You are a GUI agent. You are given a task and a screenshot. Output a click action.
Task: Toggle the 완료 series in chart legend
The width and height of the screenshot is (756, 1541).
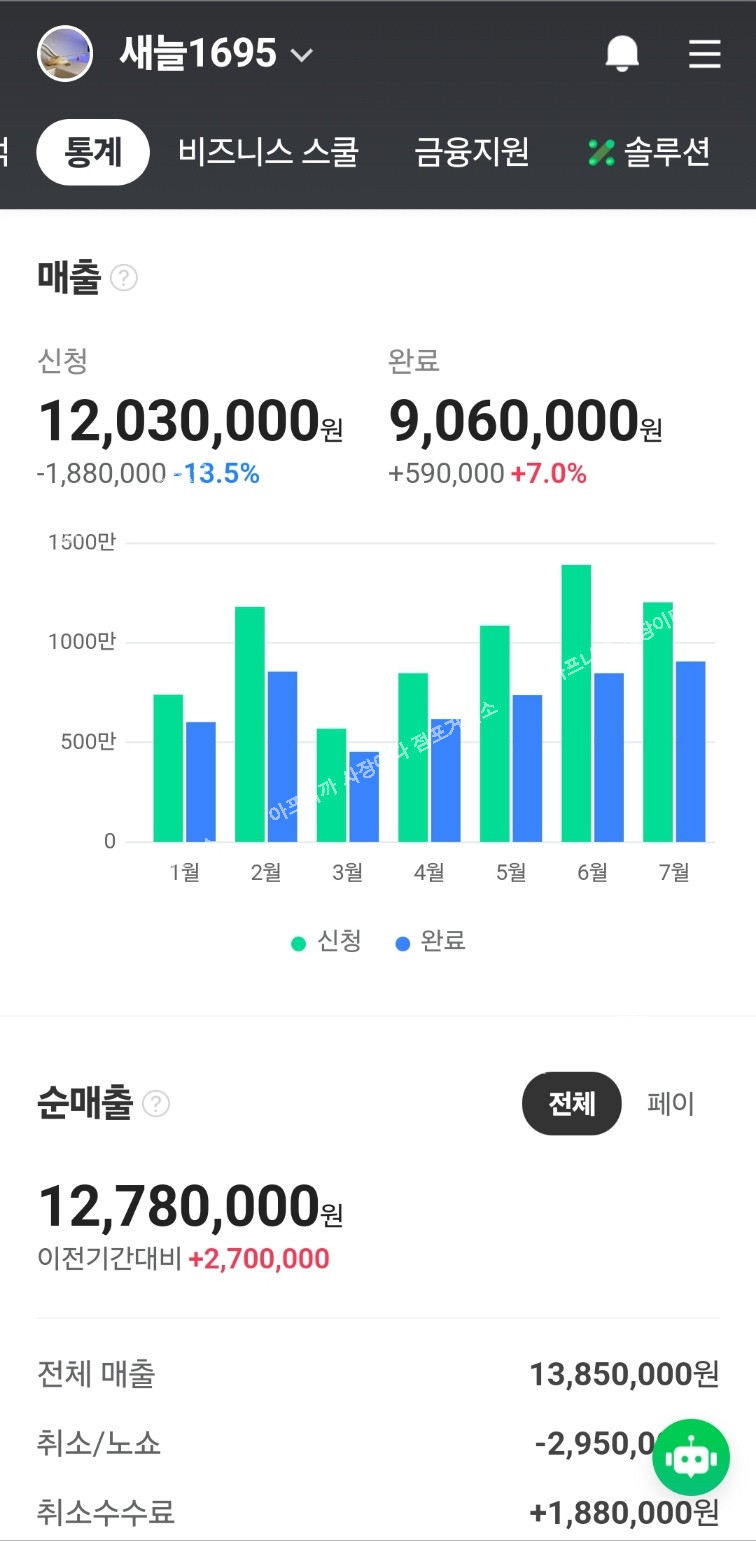[431, 941]
